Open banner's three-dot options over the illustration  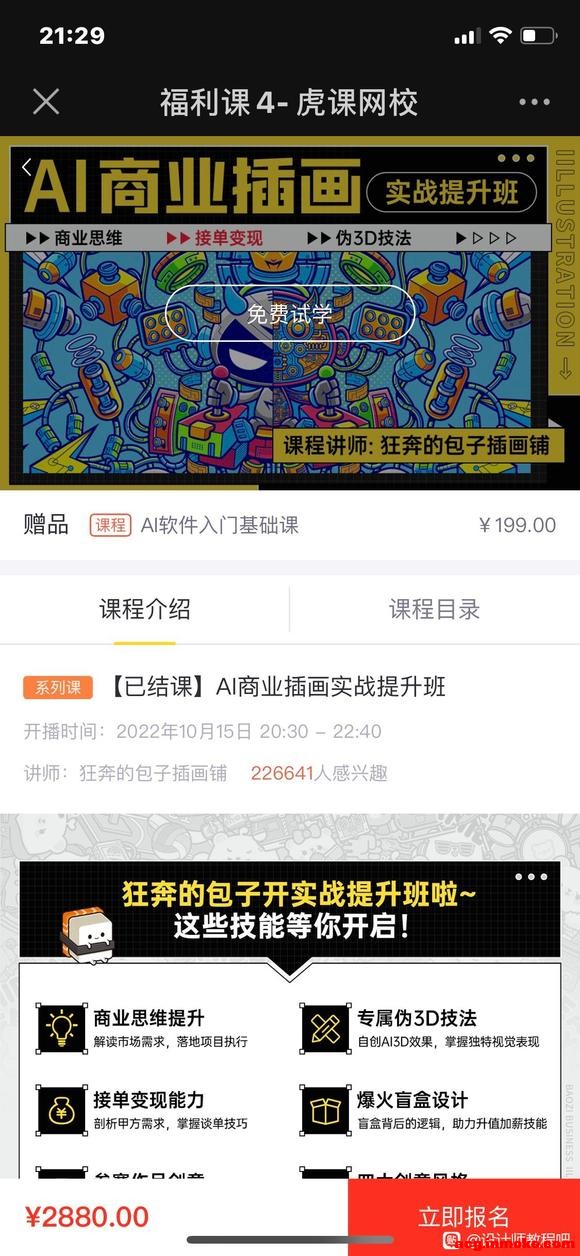tap(515, 158)
